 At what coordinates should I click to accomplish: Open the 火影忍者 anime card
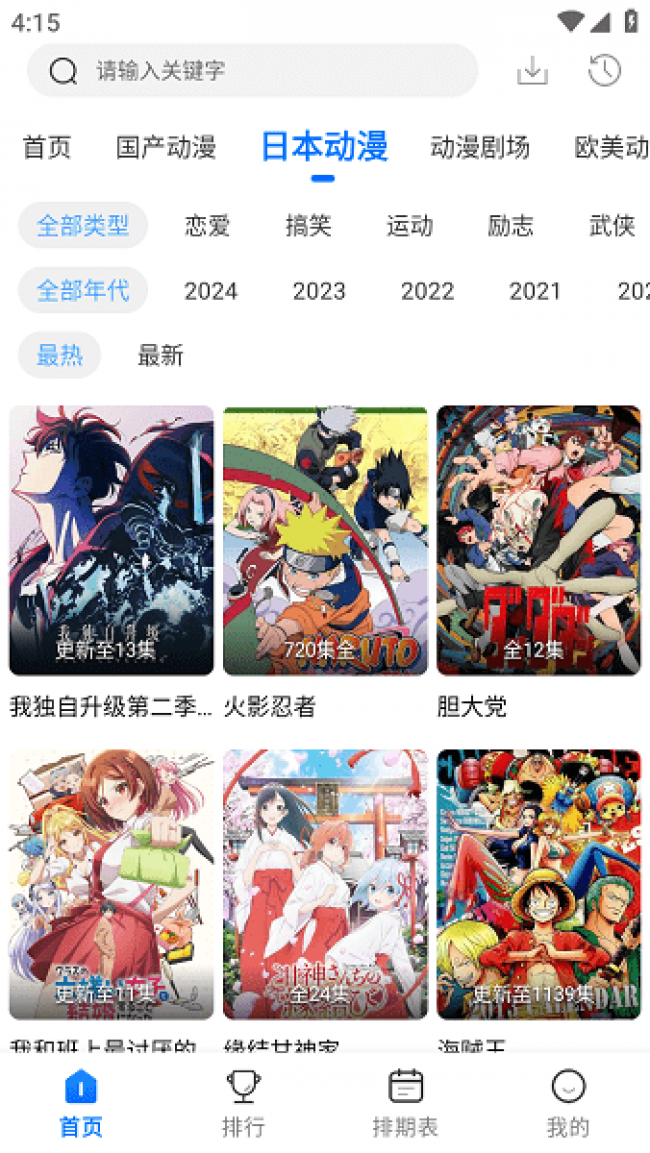(325, 540)
